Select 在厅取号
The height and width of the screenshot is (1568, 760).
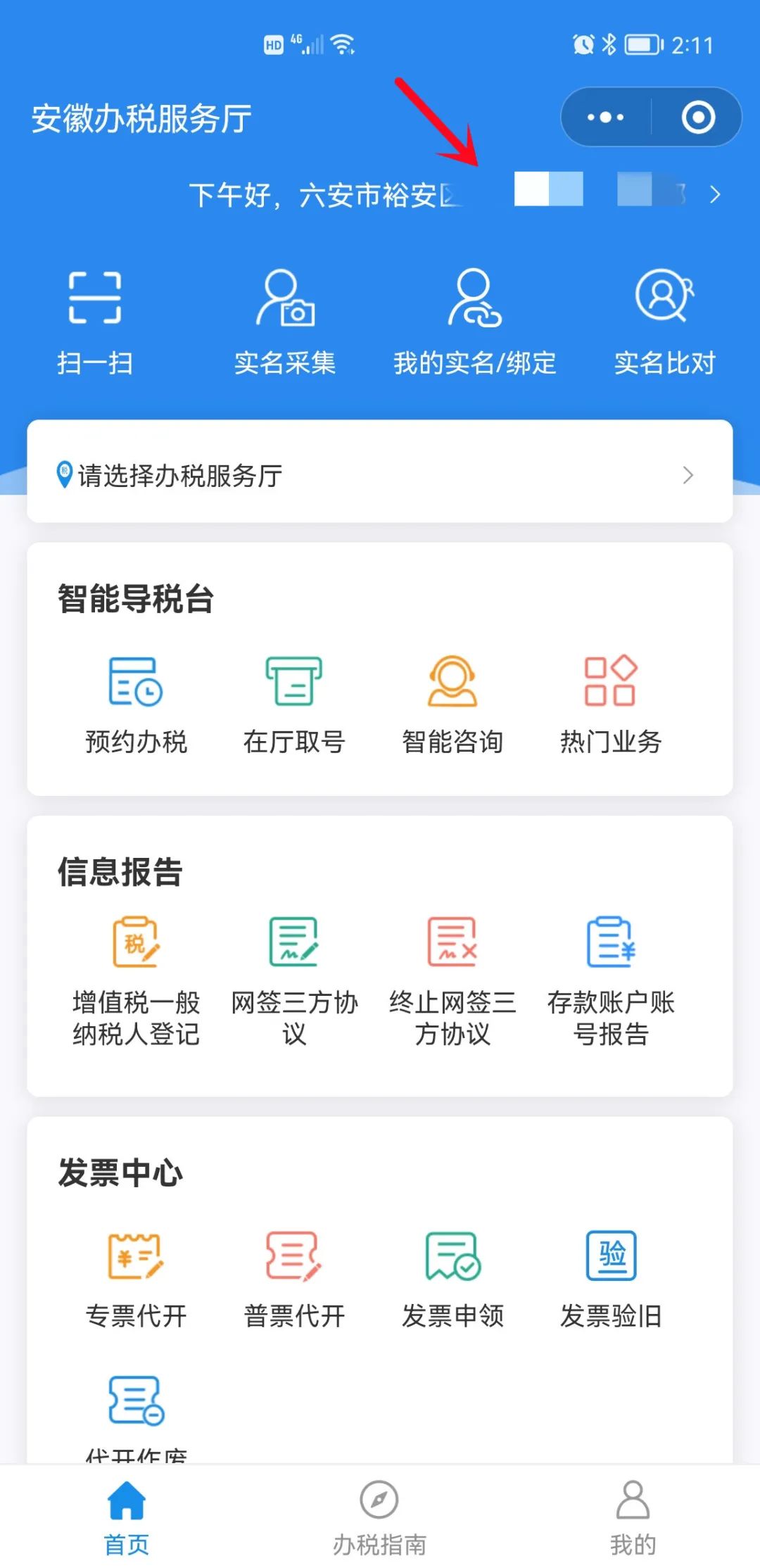click(294, 705)
